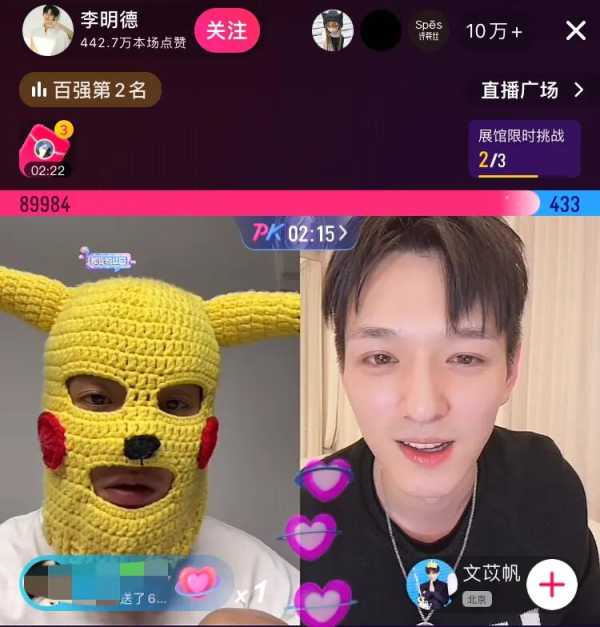Image resolution: width=600 pixels, height=627 pixels.
Task: View the 10万+ audience list
Action: tap(494, 31)
